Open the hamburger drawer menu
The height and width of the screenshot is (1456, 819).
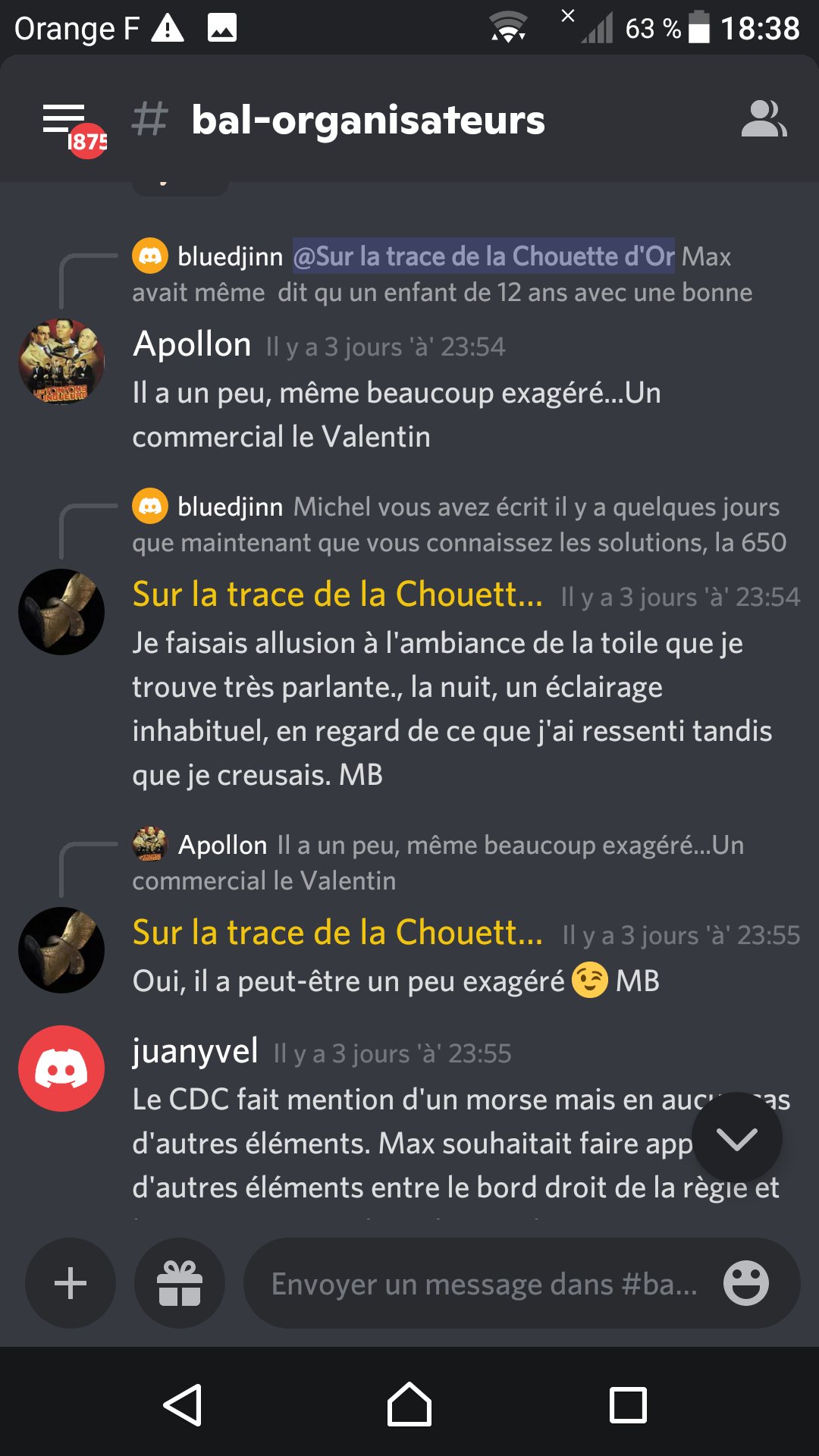tap(64, 120)
